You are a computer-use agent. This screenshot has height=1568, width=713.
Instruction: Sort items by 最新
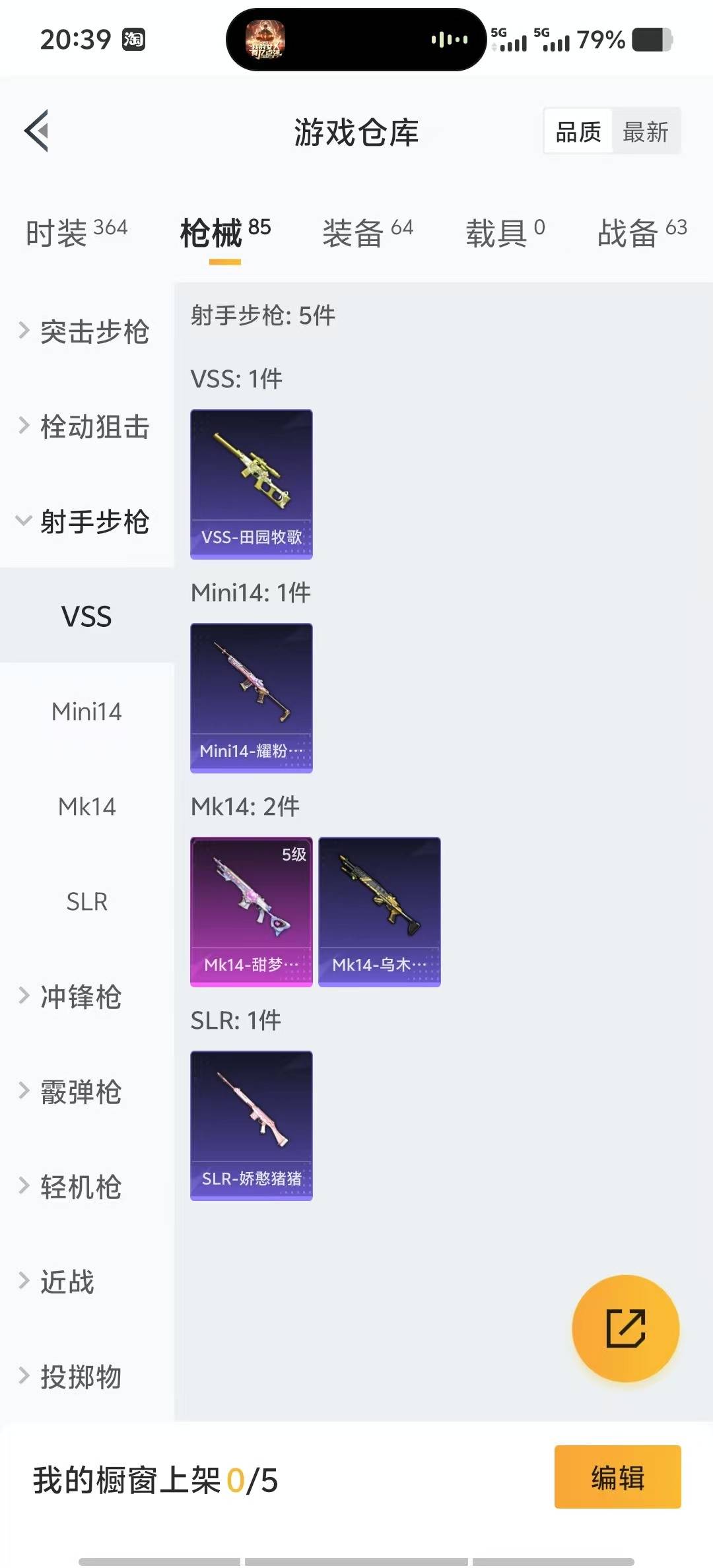click(x=646, y=132)
